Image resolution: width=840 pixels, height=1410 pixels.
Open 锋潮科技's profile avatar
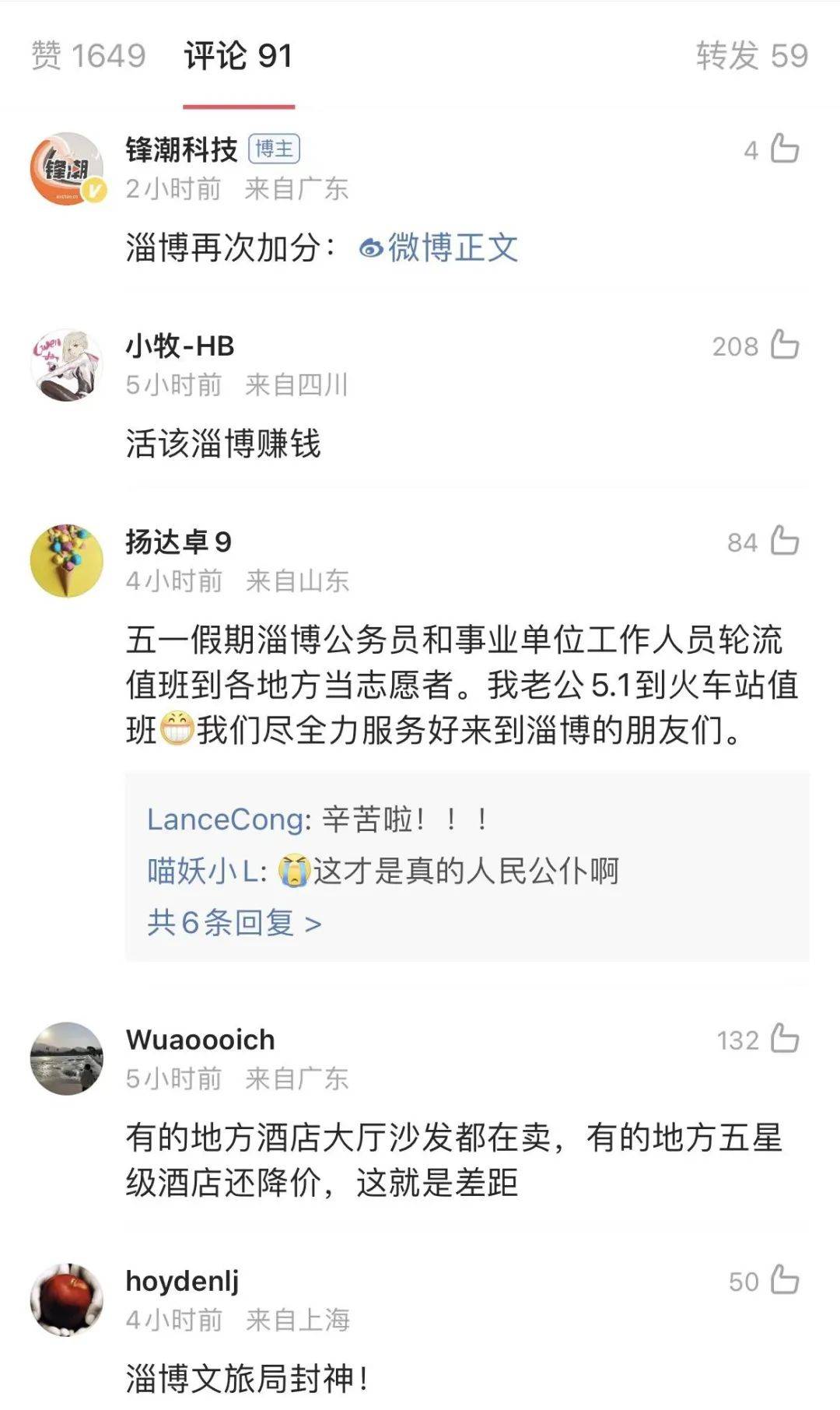67,169
